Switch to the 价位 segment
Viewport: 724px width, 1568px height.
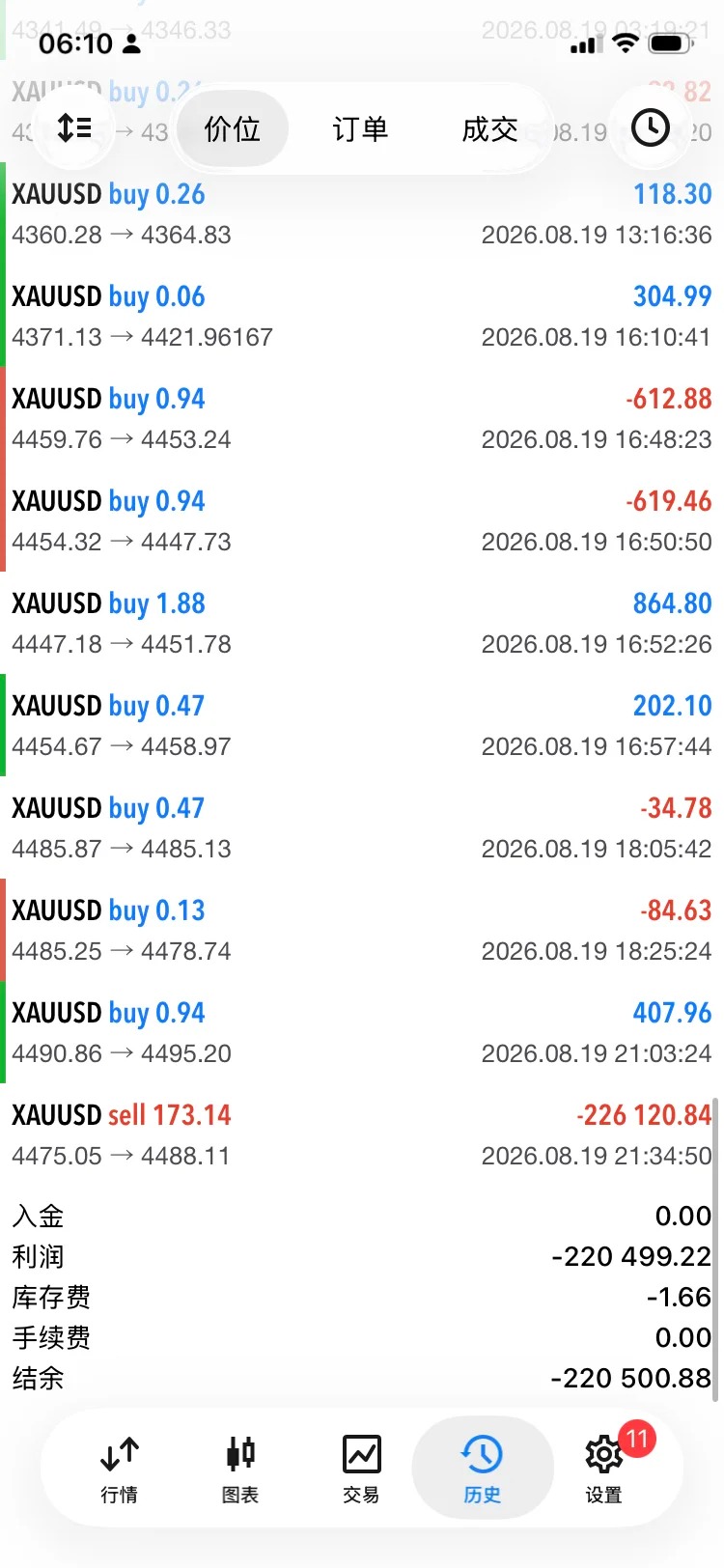coord(233,128)
